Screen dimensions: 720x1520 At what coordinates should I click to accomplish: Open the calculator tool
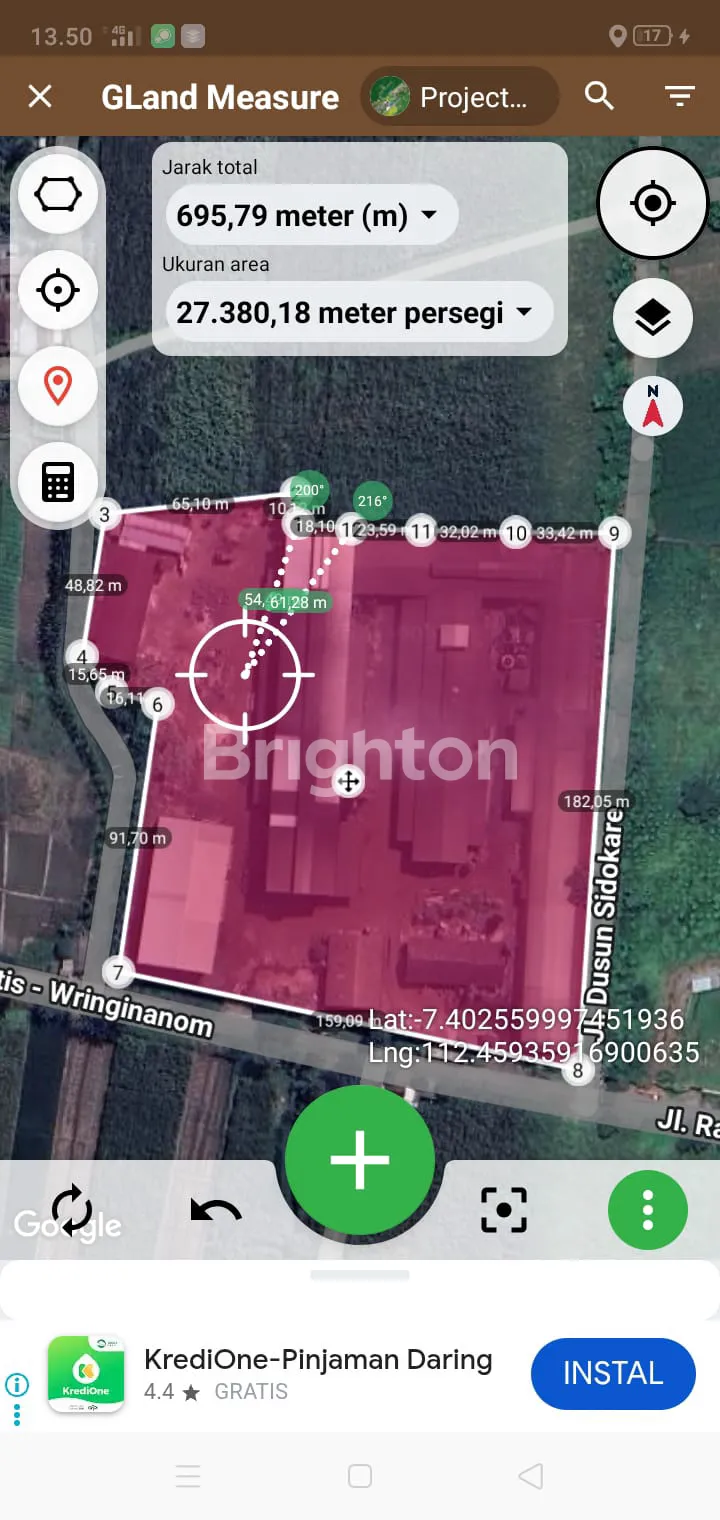tap(58, 483)
